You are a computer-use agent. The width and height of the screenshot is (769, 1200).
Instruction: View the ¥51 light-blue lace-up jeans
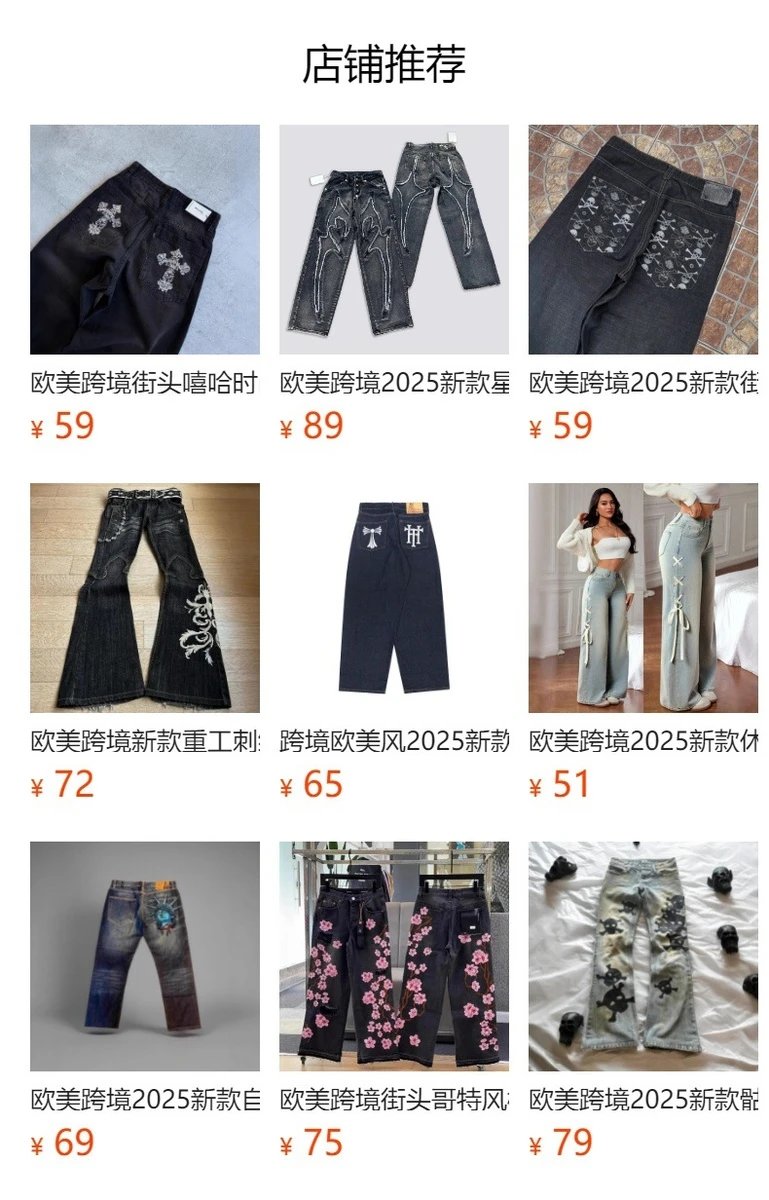643,598
